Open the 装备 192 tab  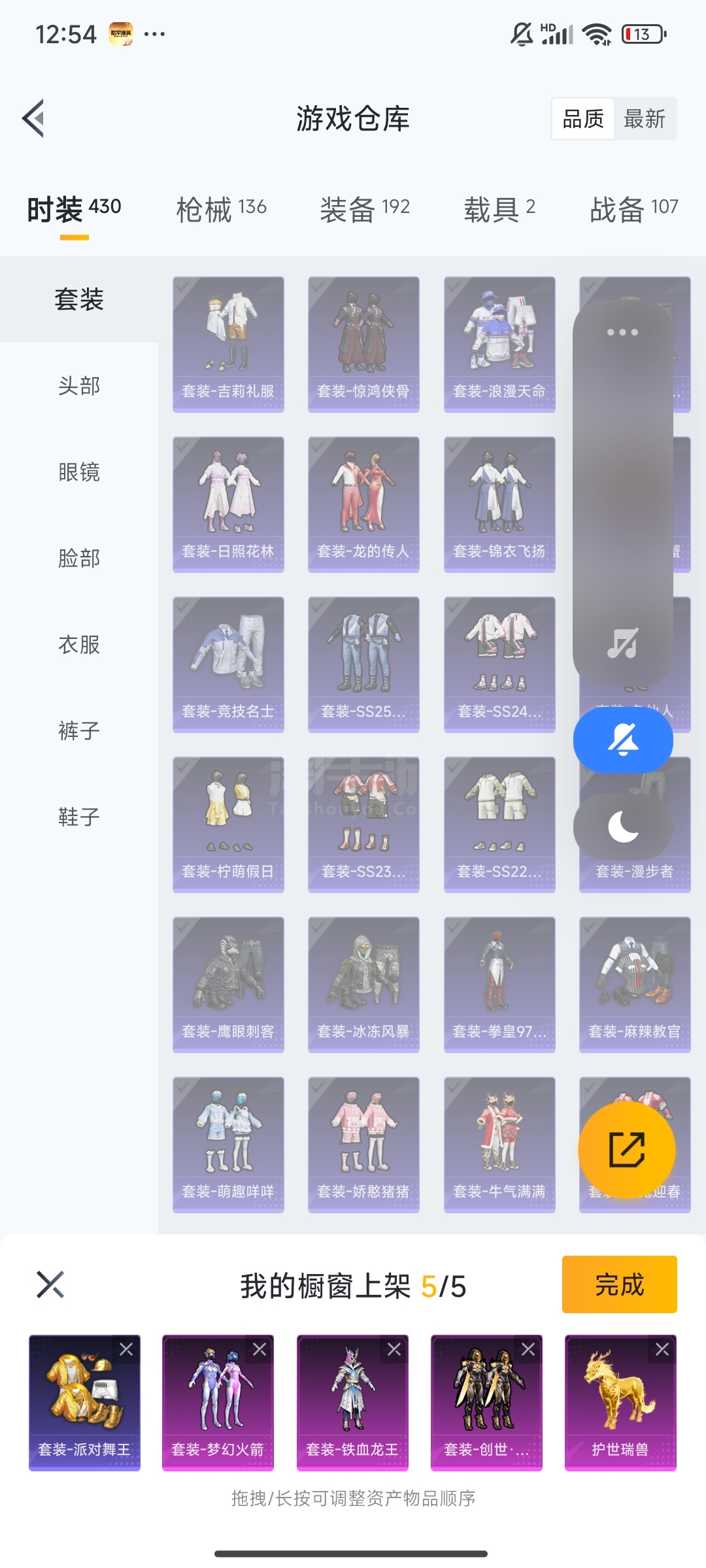point(365,209)
